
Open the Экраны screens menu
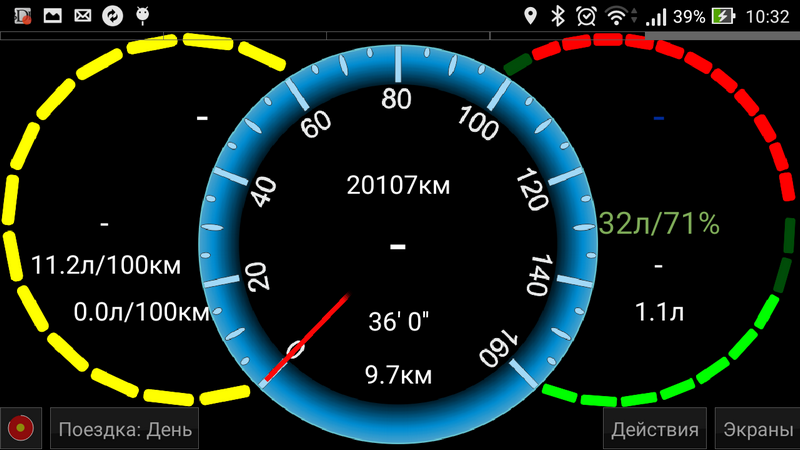click(757, 430)
